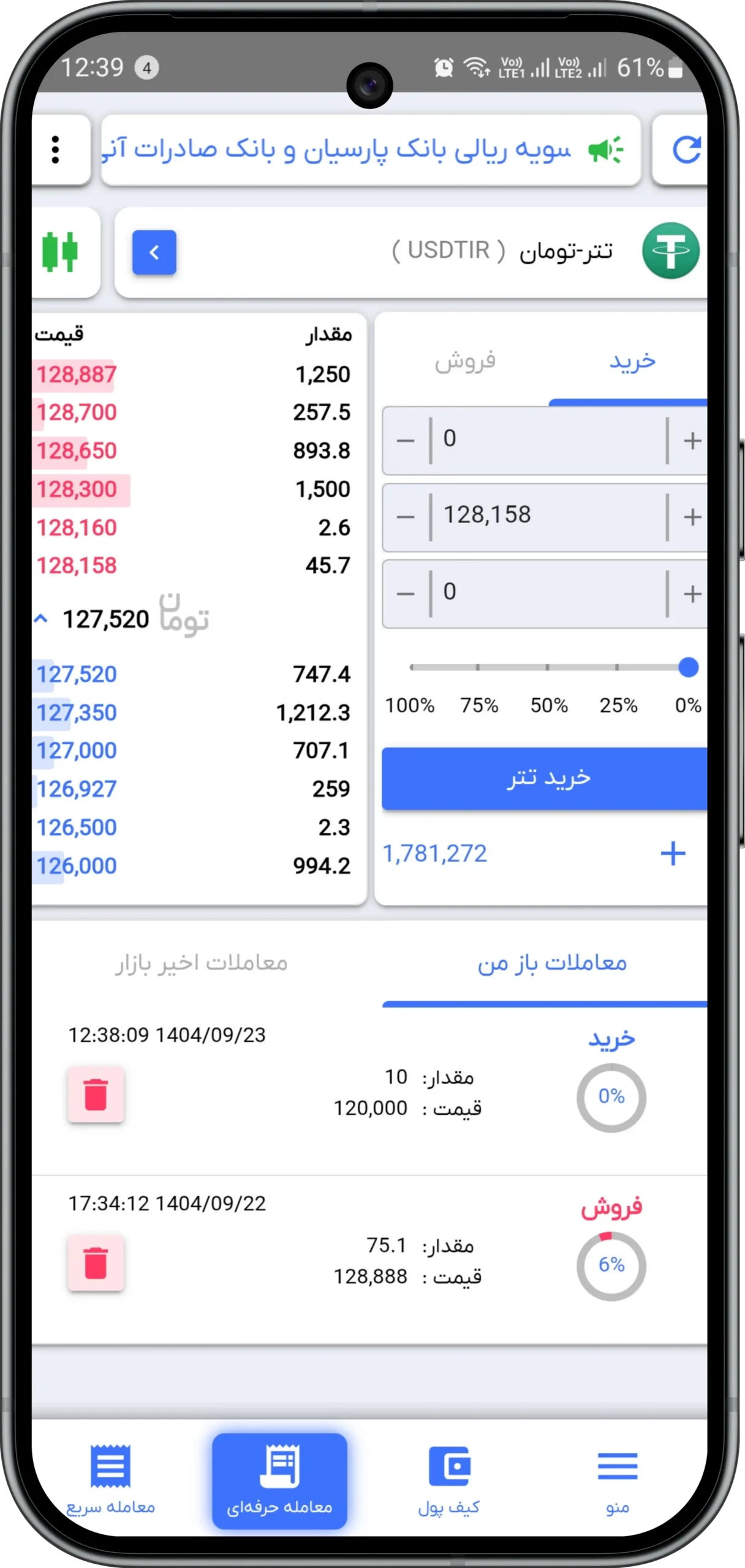Switch to the فروش sell tab

click(467, 361)
